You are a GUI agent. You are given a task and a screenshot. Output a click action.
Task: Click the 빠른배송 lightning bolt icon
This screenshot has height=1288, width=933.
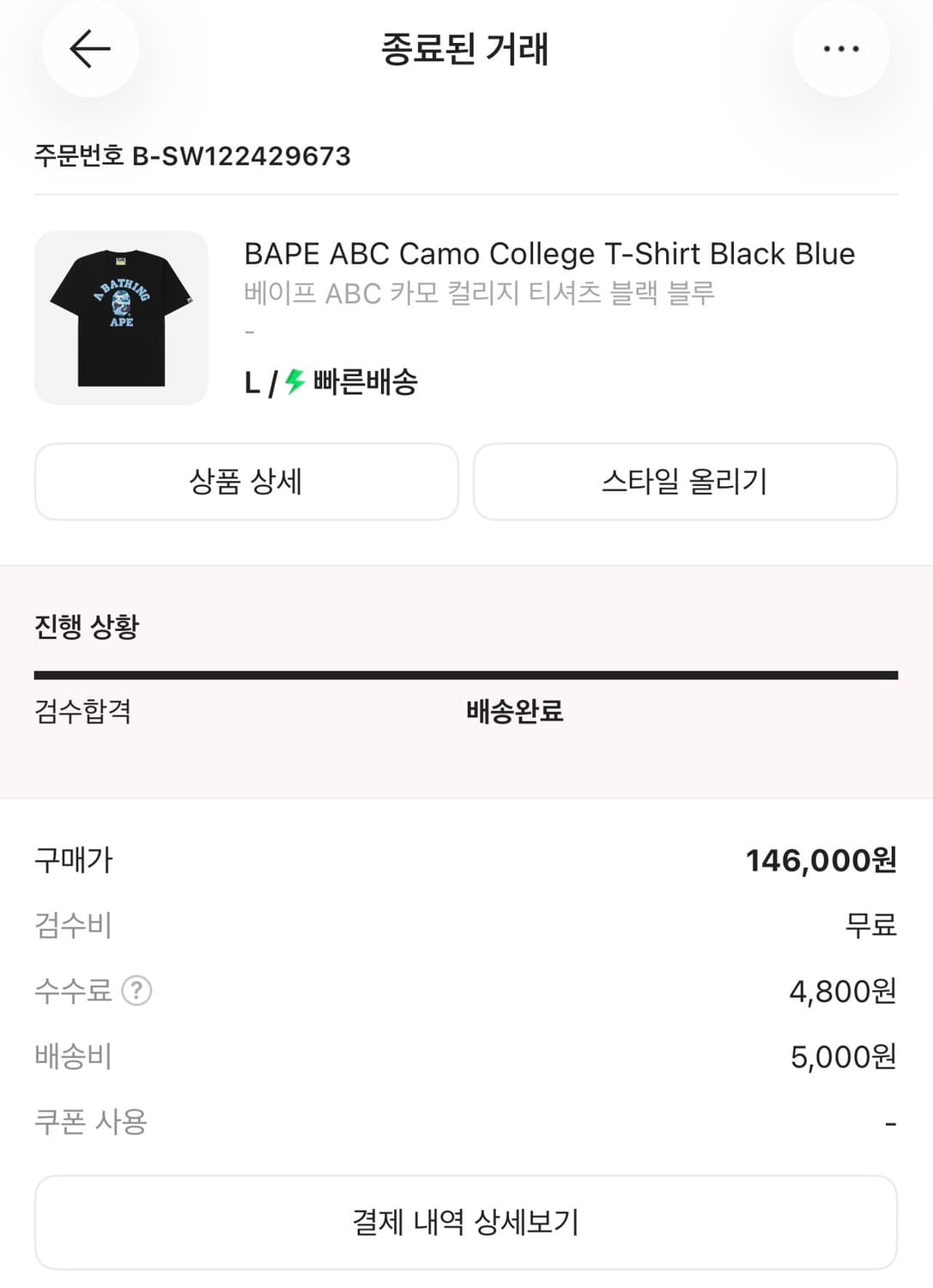click(x=292, y=383)
